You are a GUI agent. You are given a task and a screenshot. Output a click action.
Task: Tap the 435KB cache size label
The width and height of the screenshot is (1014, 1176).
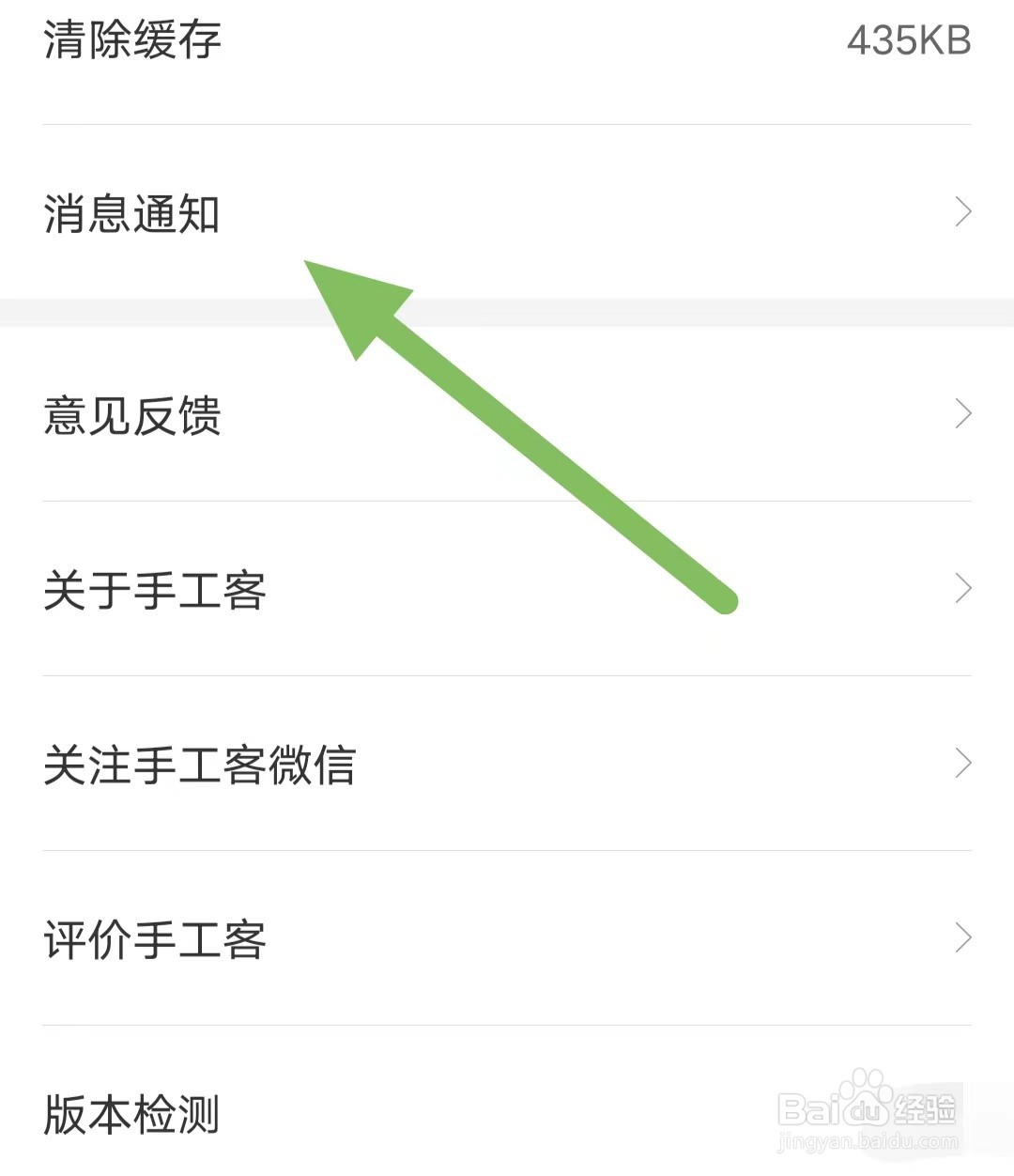pos(910,41)
